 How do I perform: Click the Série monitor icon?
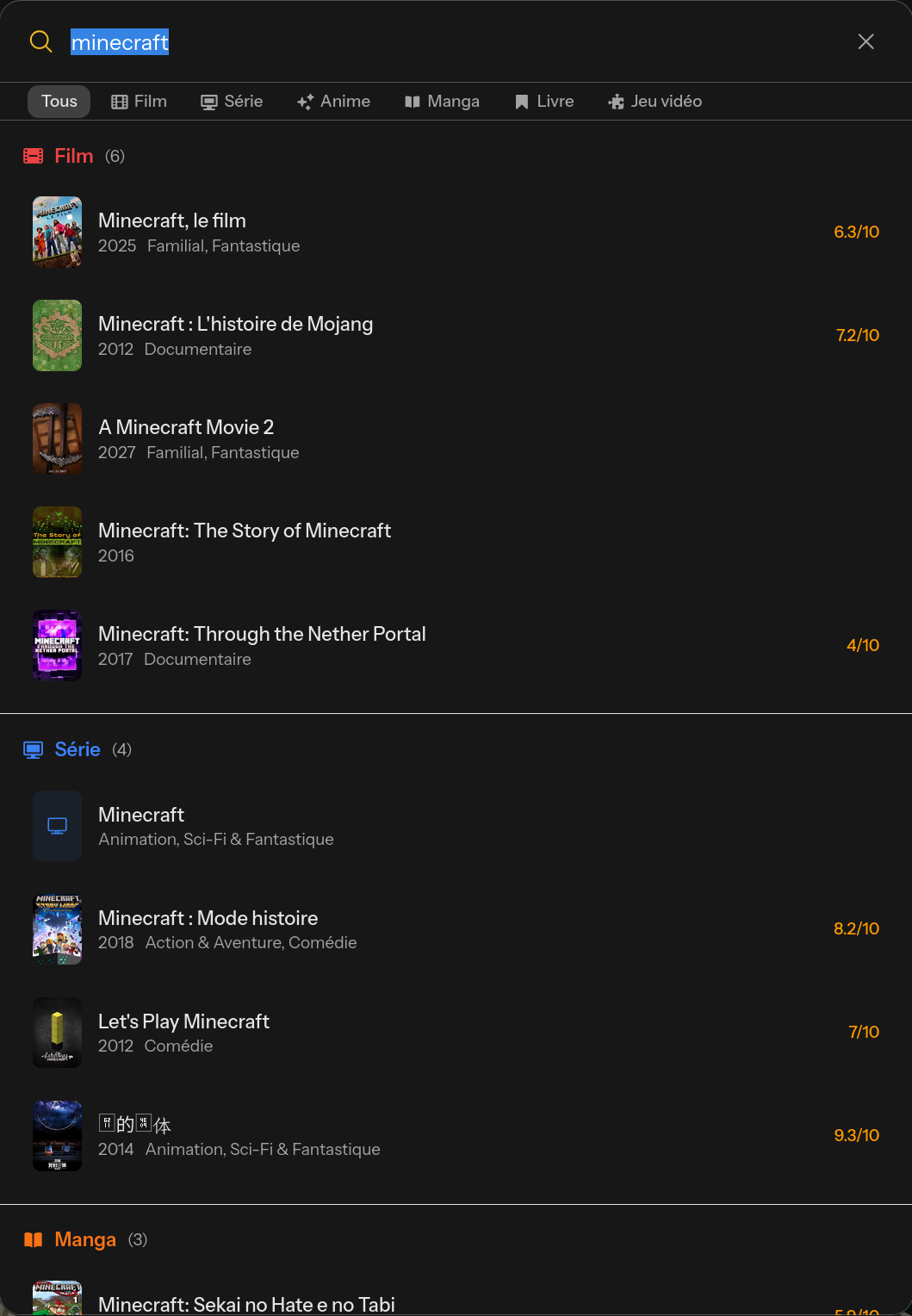[x=207, y=101]
